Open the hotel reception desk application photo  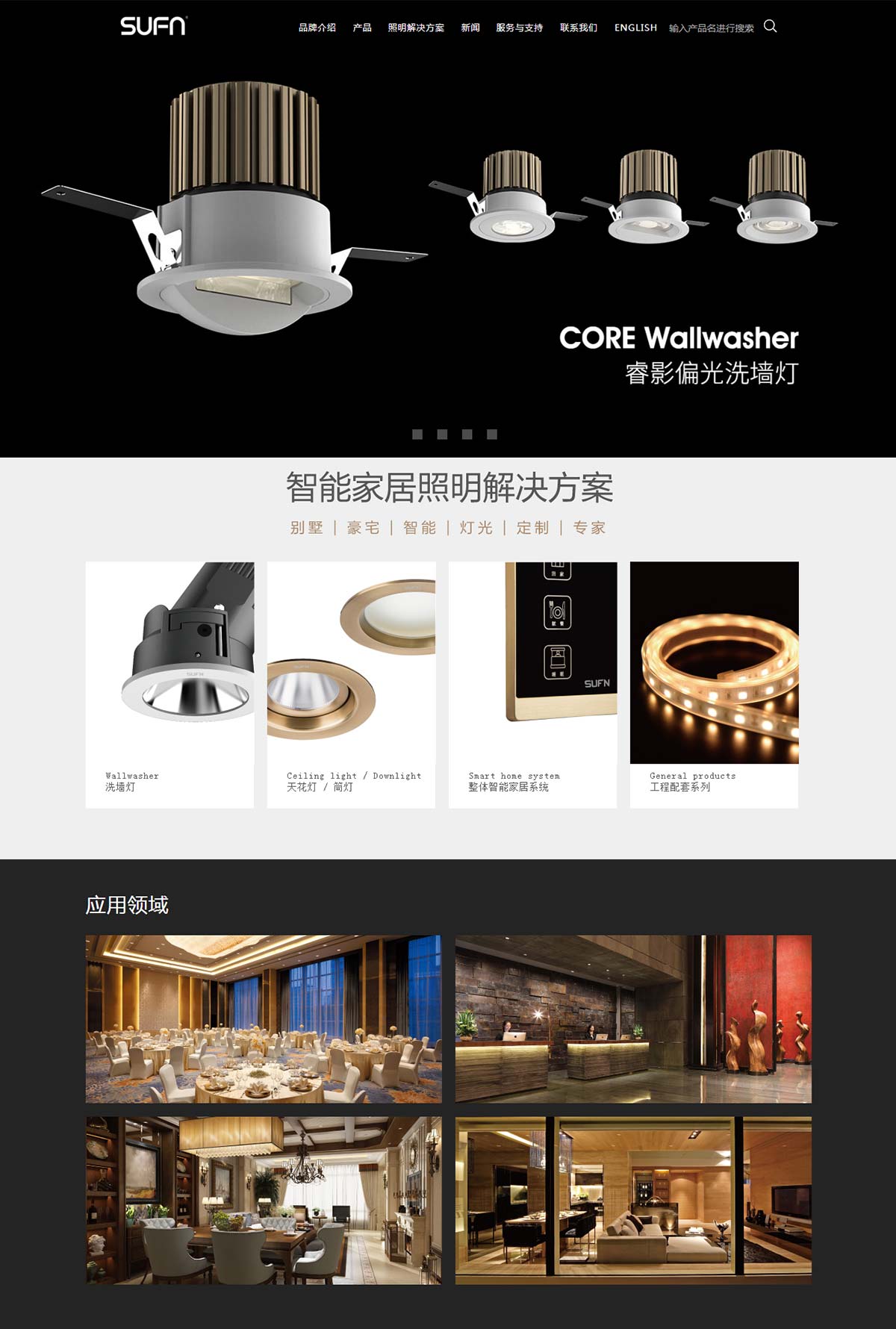633,1018
